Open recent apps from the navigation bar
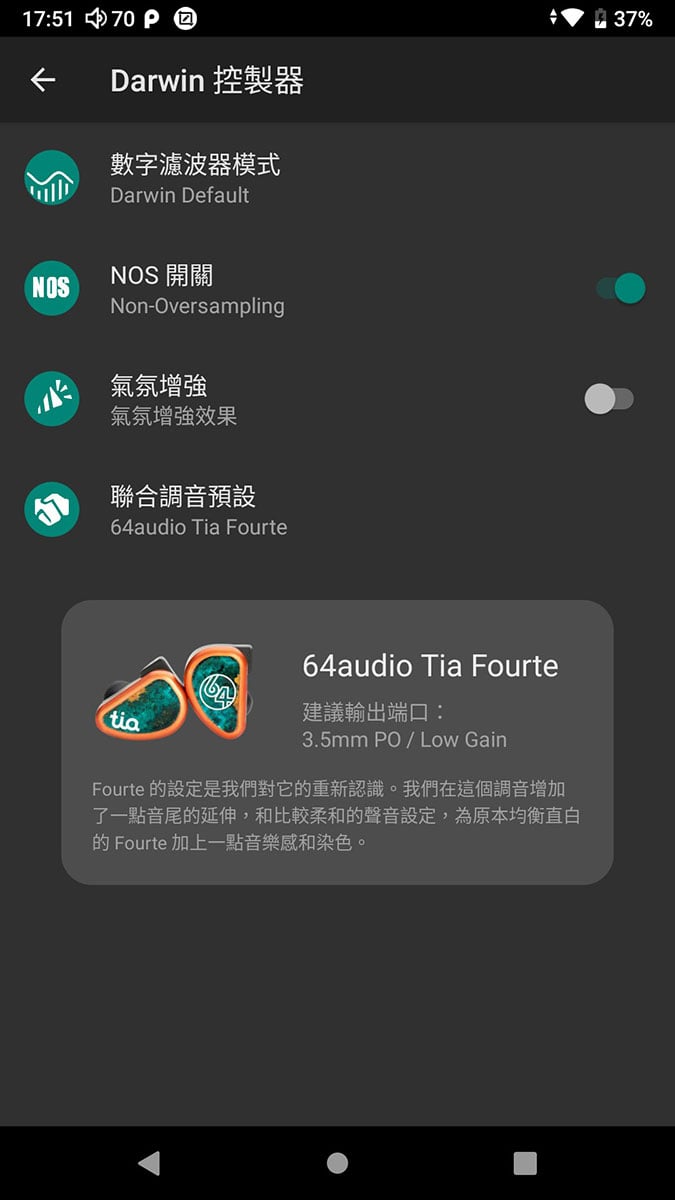 [525, 1163]
